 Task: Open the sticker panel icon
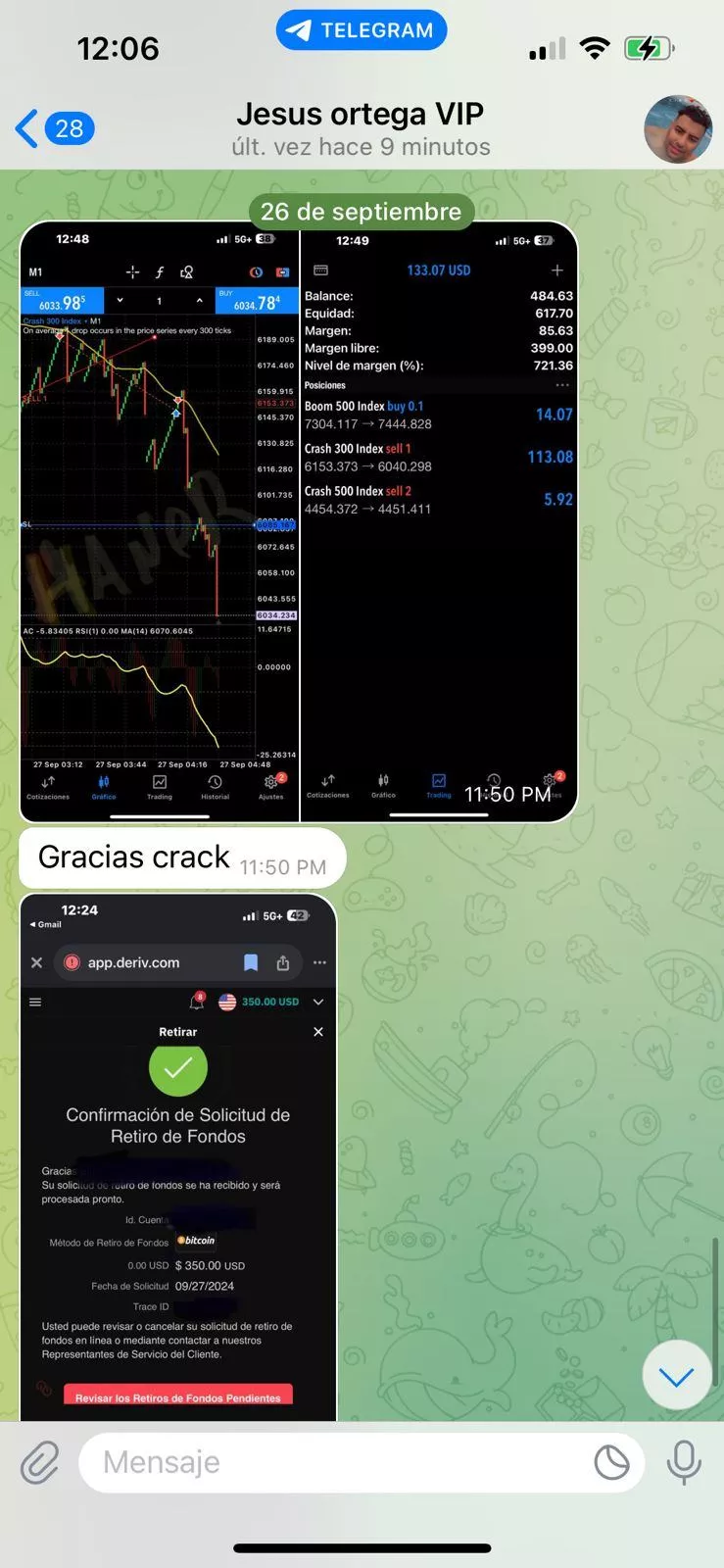pos(612,1462)
